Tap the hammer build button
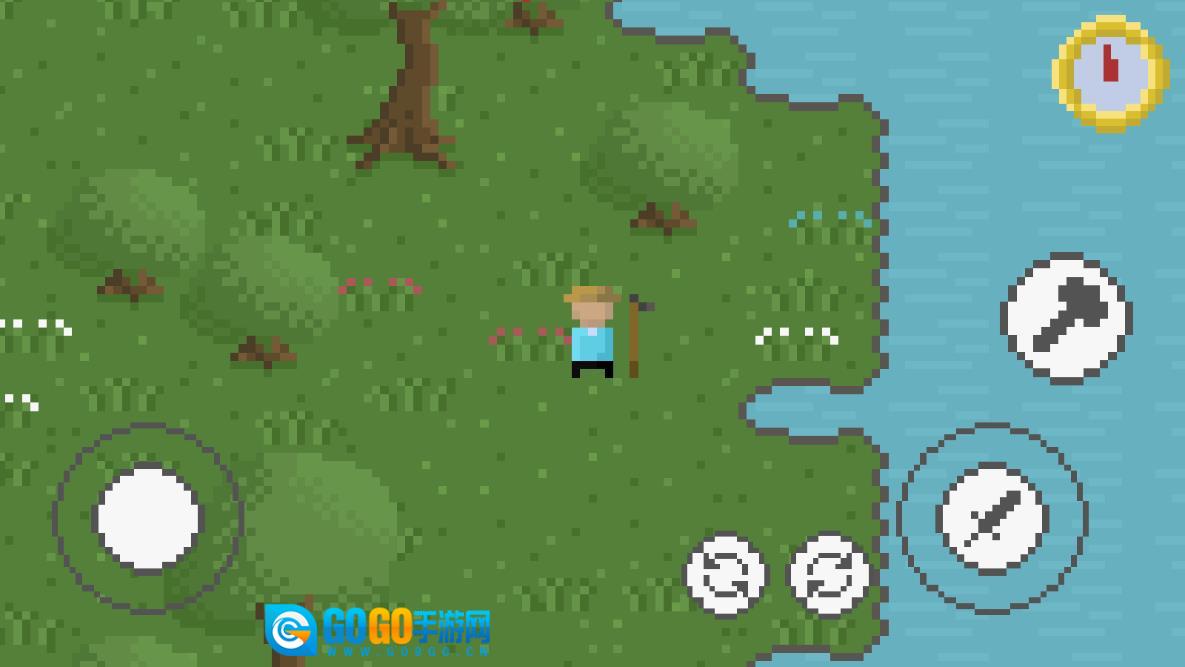Viewport: 1185px width, 667px height. click(1066, 317)
